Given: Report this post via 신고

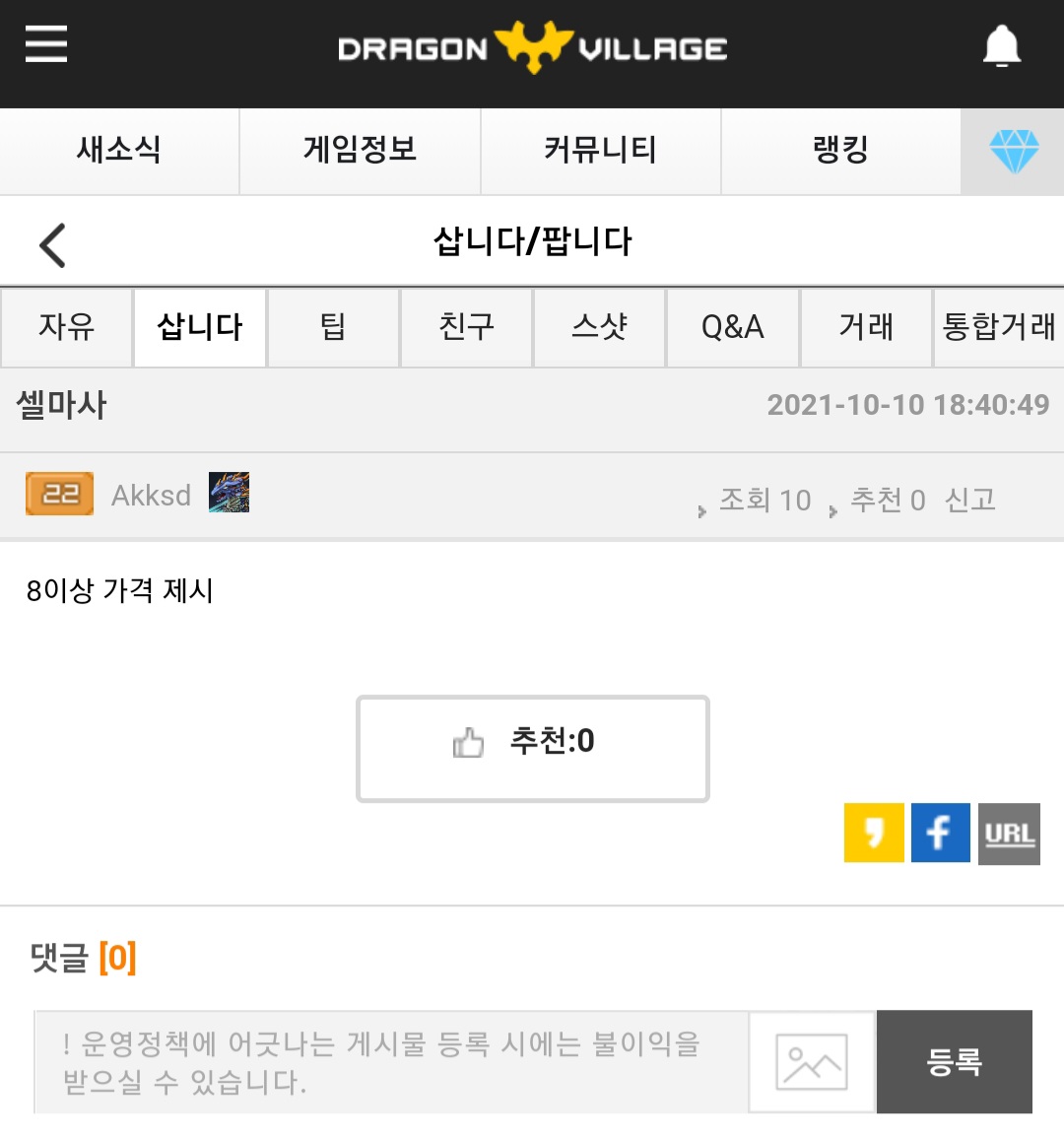Looking at the screenshot, I should point(970,500).
